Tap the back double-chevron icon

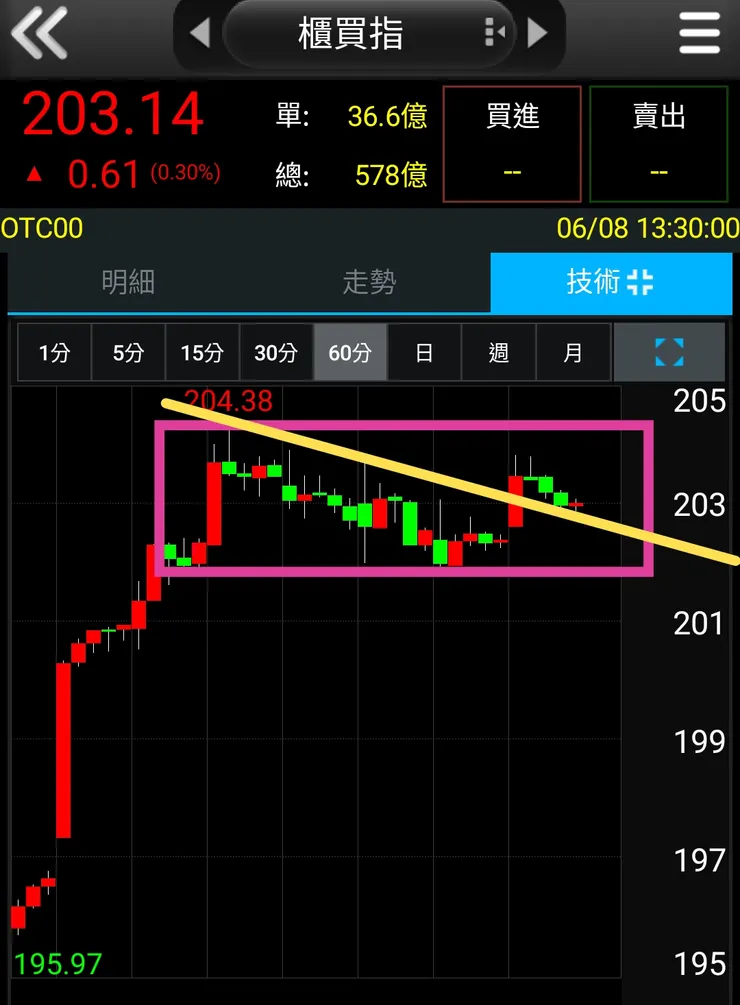(42, 33)
